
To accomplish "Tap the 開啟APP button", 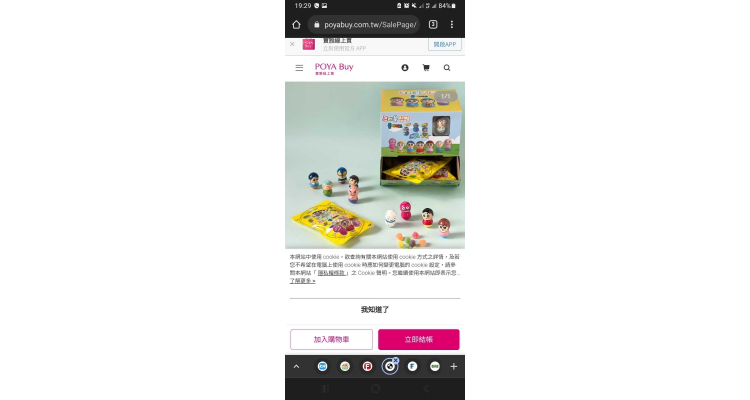I will [444, 44].
